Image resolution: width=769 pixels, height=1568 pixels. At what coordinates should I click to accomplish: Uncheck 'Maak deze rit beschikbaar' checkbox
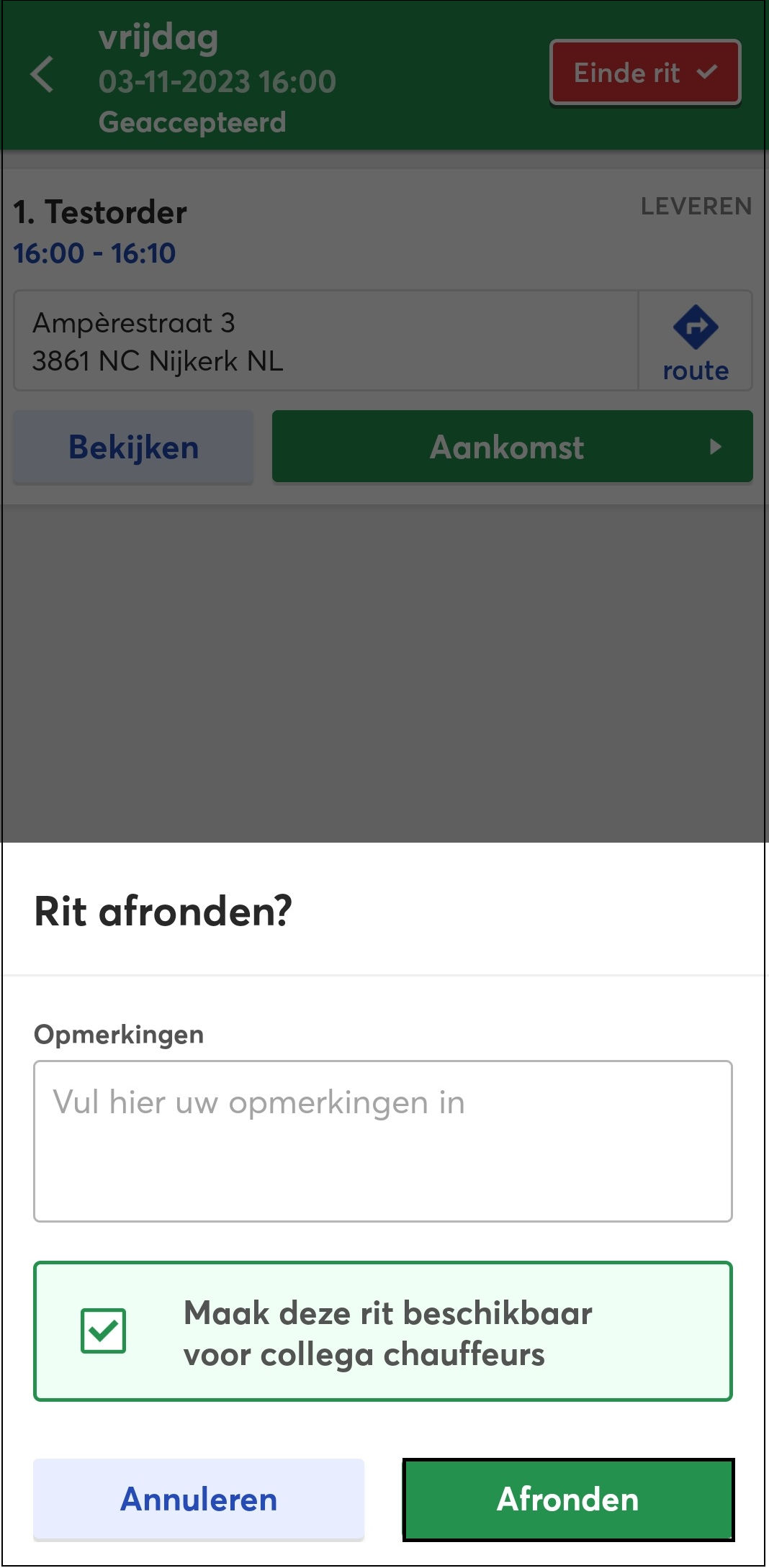pyautogui.click(x=104, y=1331)
